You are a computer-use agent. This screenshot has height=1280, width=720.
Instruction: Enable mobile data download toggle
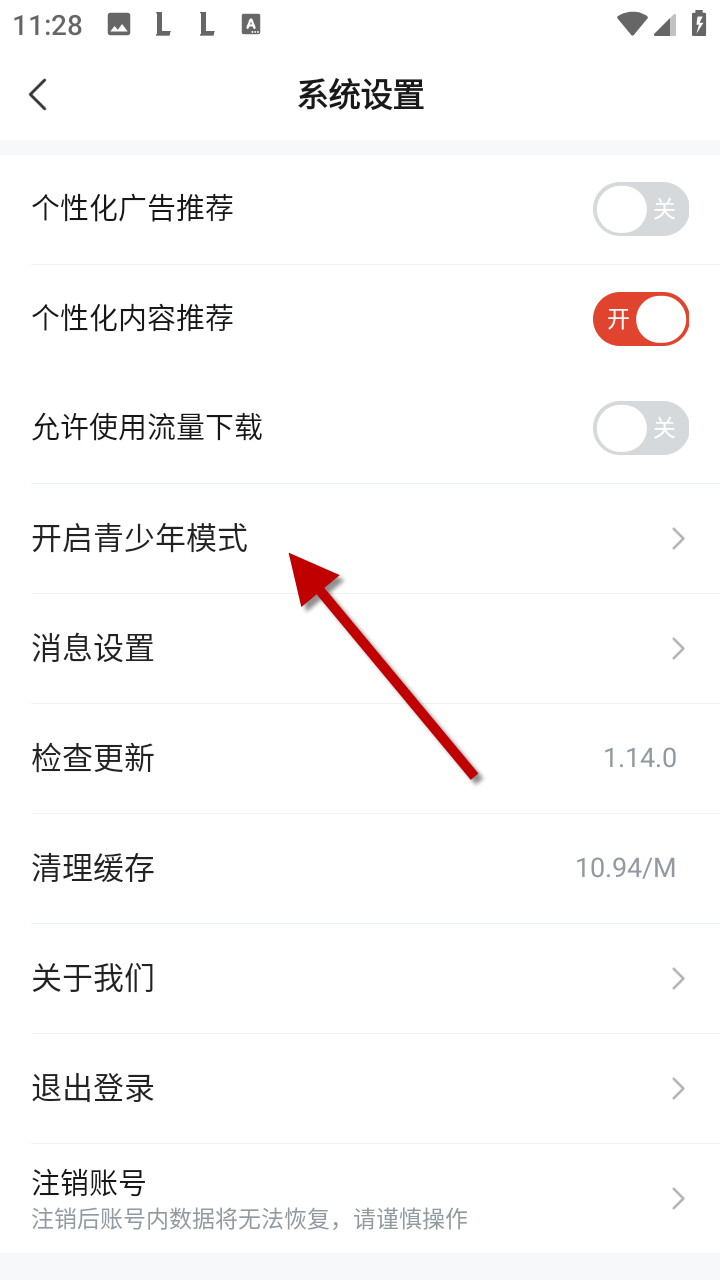click(640, 429)
